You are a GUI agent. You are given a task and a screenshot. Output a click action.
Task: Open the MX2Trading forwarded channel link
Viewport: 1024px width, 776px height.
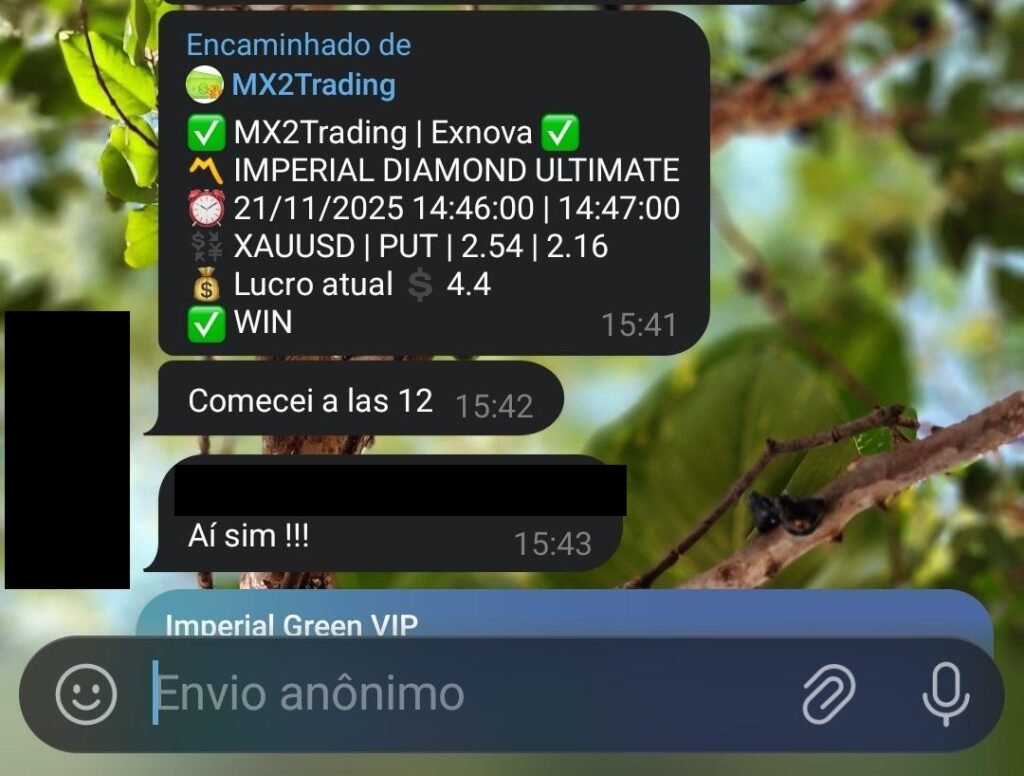pos(312,85)
